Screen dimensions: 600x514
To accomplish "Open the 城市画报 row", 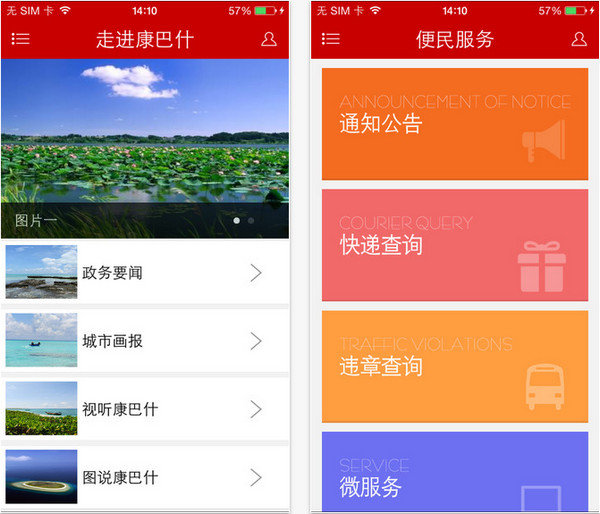I will click(x=145, y=341).
